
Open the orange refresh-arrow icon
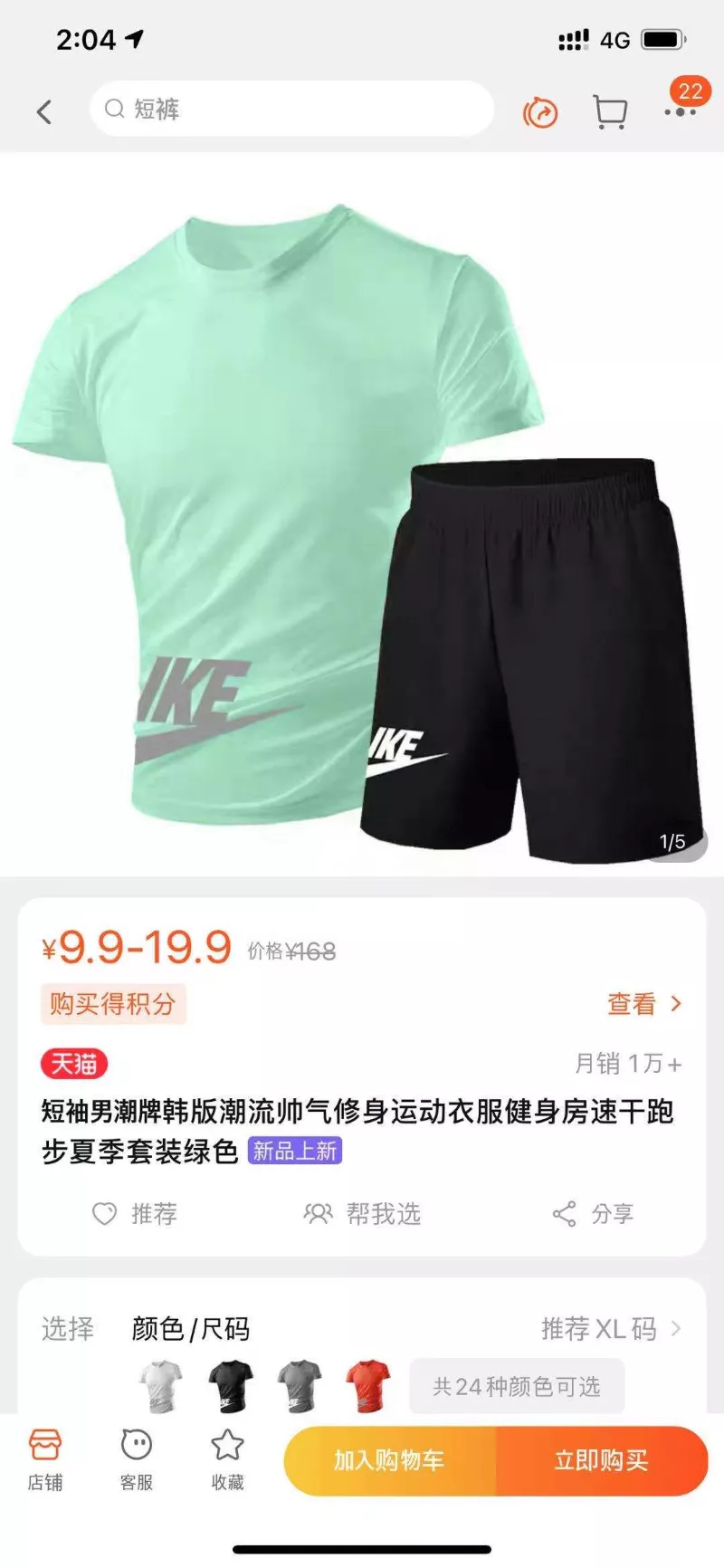[540, 112]
